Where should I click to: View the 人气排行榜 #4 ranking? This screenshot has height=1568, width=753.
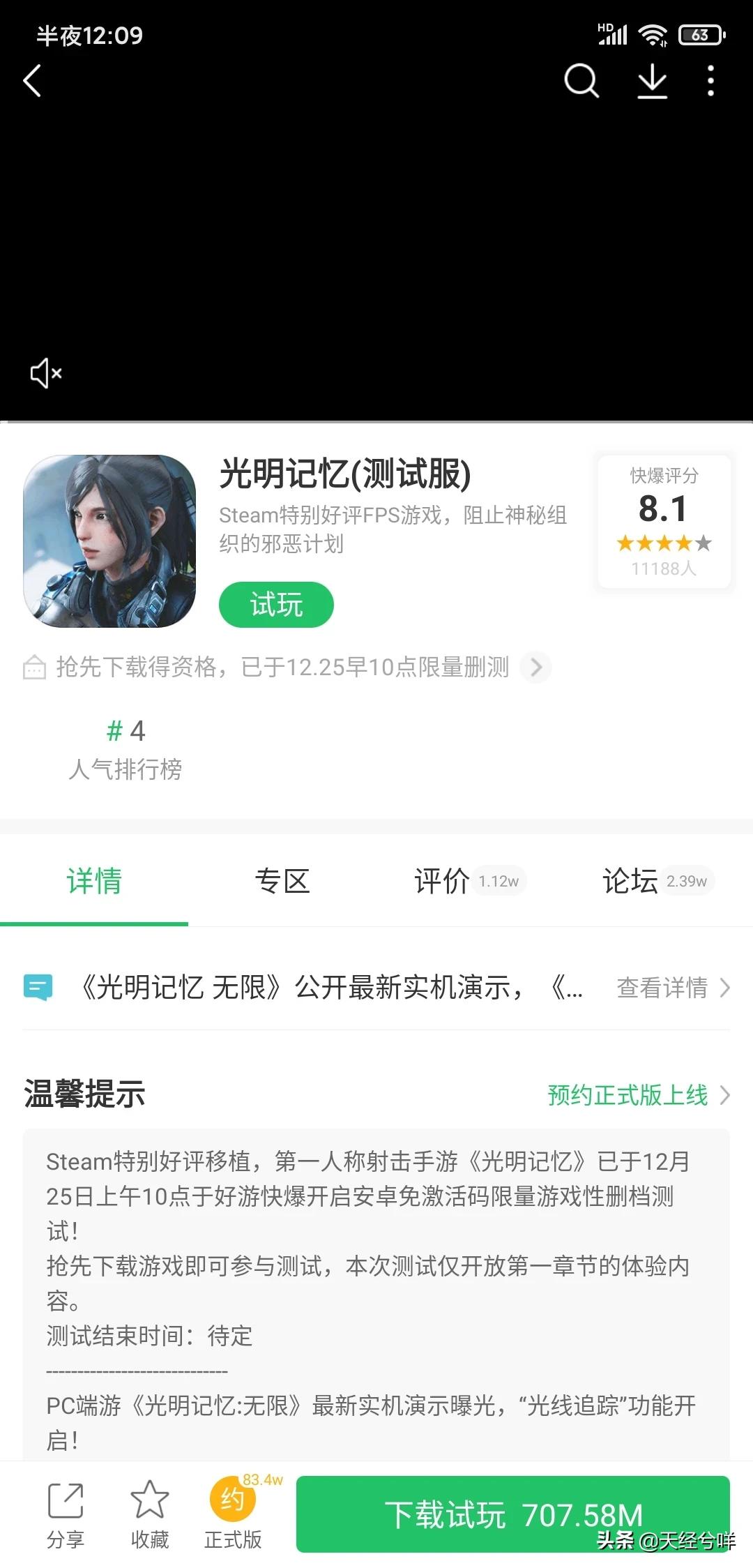125,750
